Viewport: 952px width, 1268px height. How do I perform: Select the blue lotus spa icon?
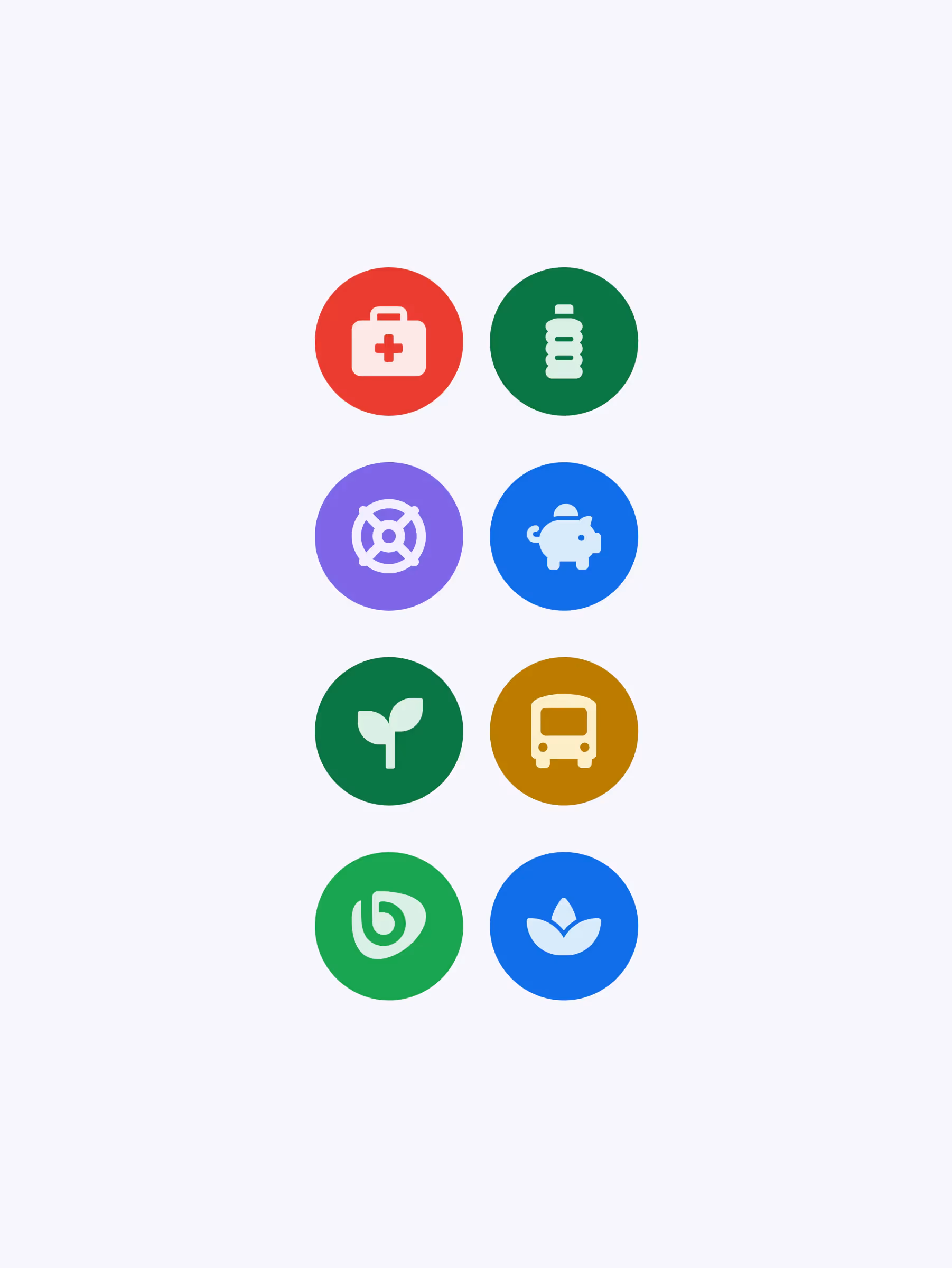pos(563,926)
